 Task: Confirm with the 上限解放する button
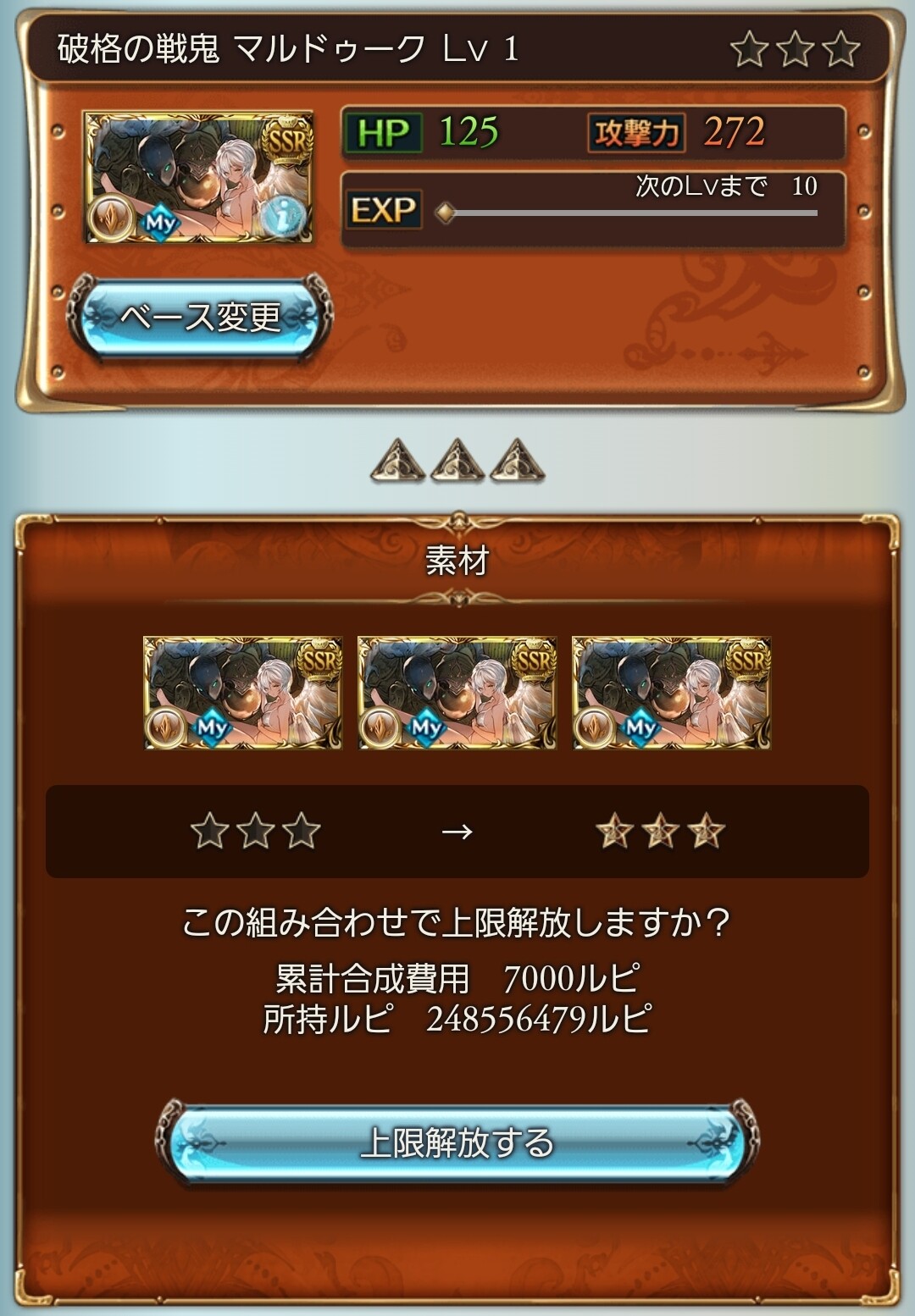click(457, 1142)
